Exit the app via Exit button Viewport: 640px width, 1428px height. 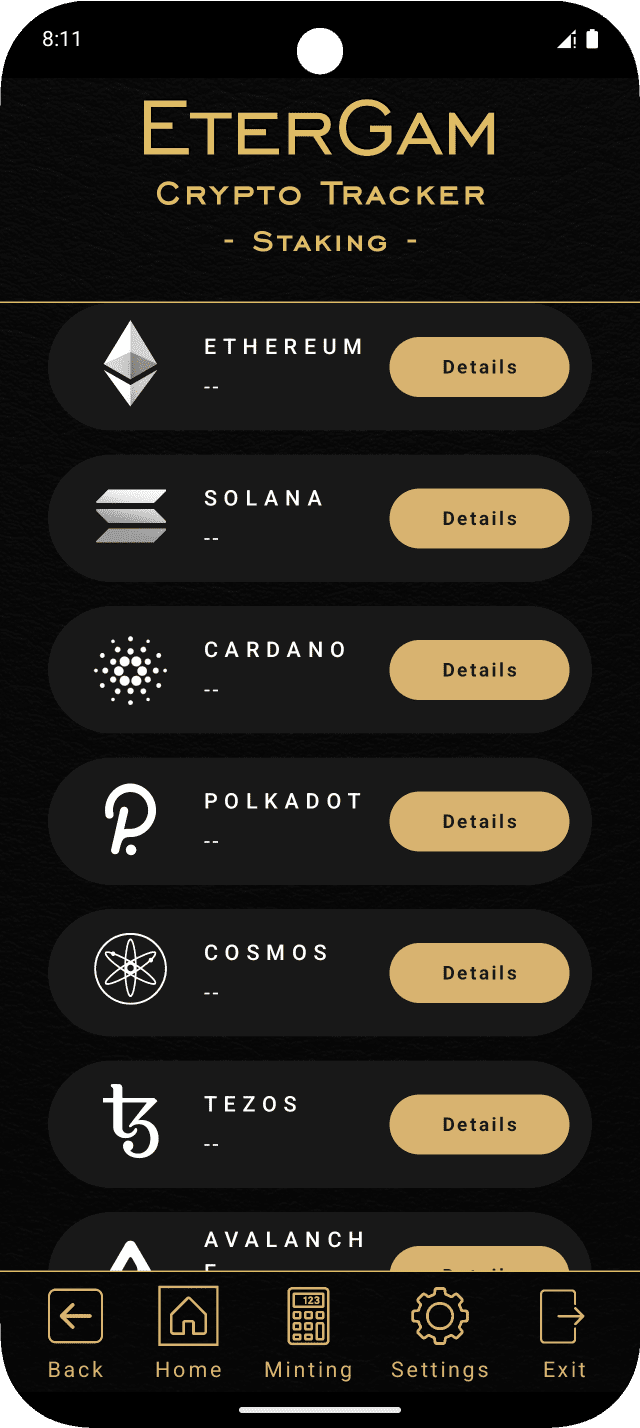click(x=564, y=1332)
